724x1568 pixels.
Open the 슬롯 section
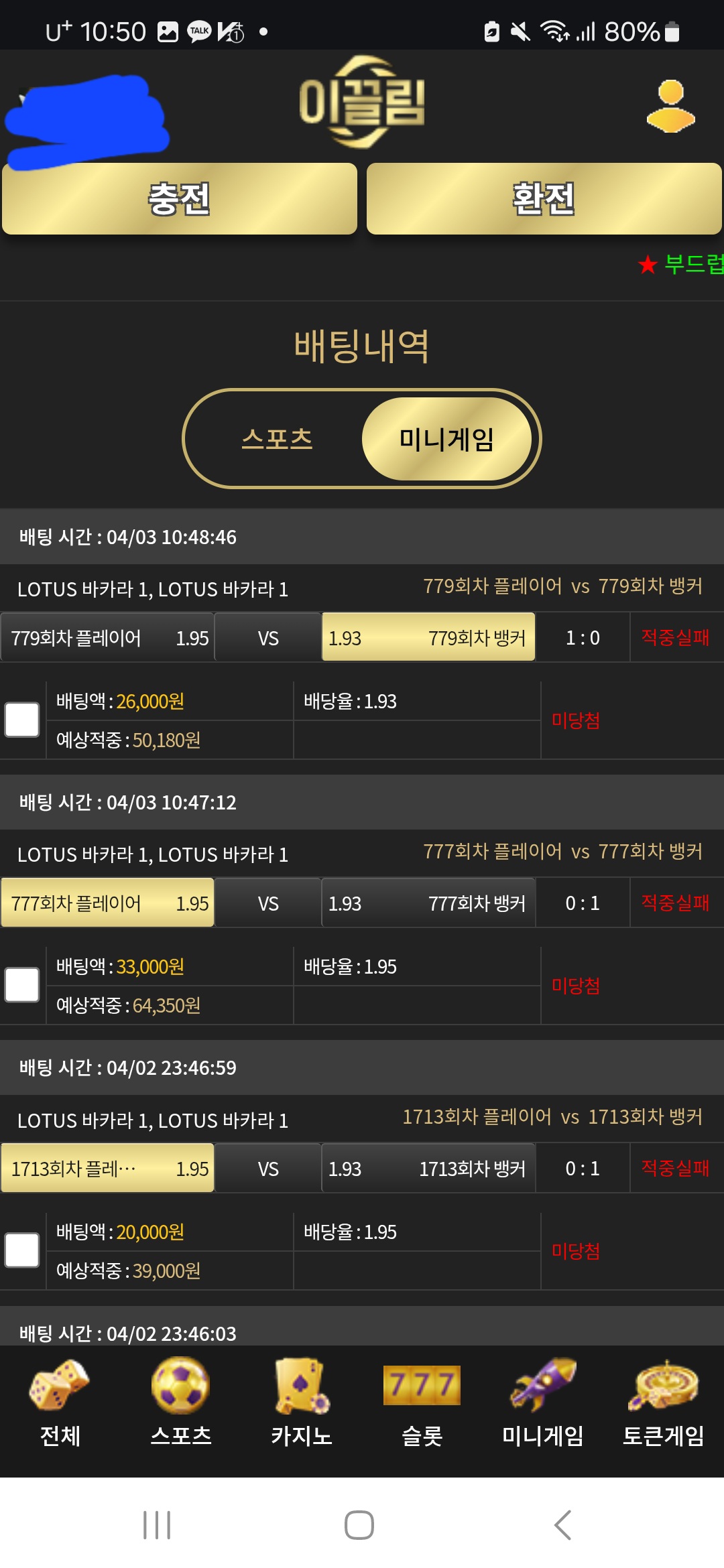point(422,1403)
